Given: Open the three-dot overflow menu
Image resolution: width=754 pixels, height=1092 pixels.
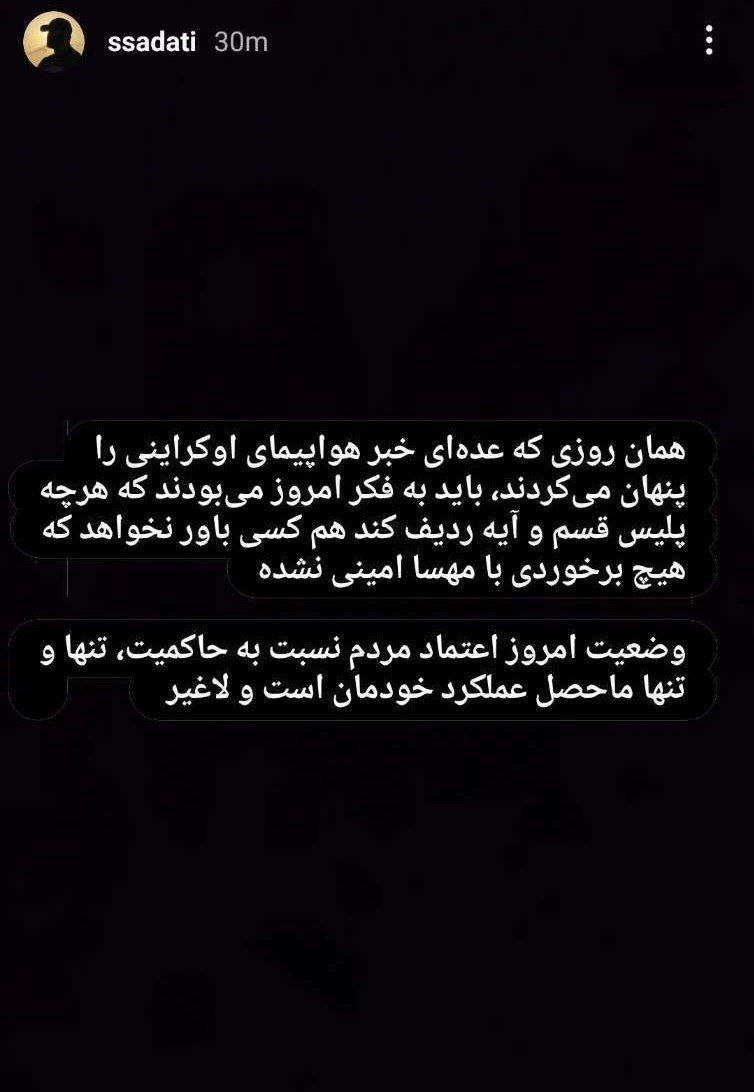Looking at the screenshot, I should (709, 41).
